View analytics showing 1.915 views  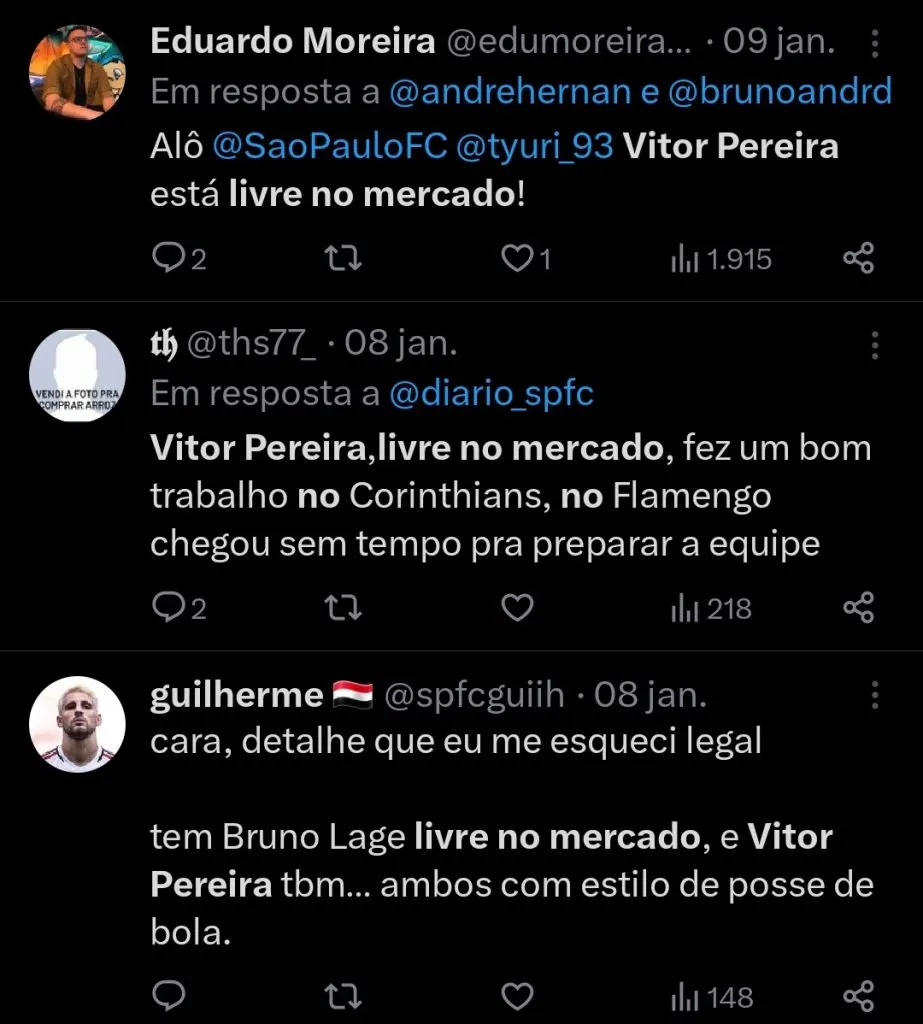point(720,258)
